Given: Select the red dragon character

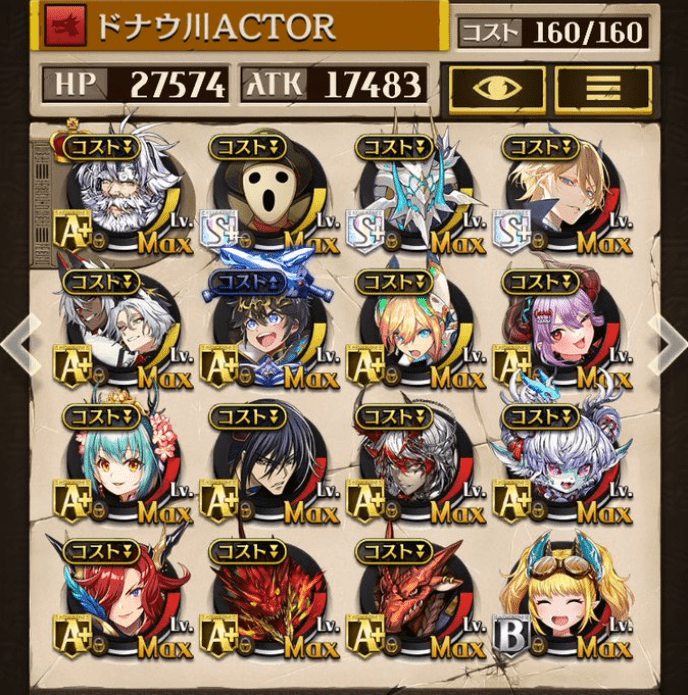Looking at the screenshot, I should pyautogui.click(x=415, y=598).
